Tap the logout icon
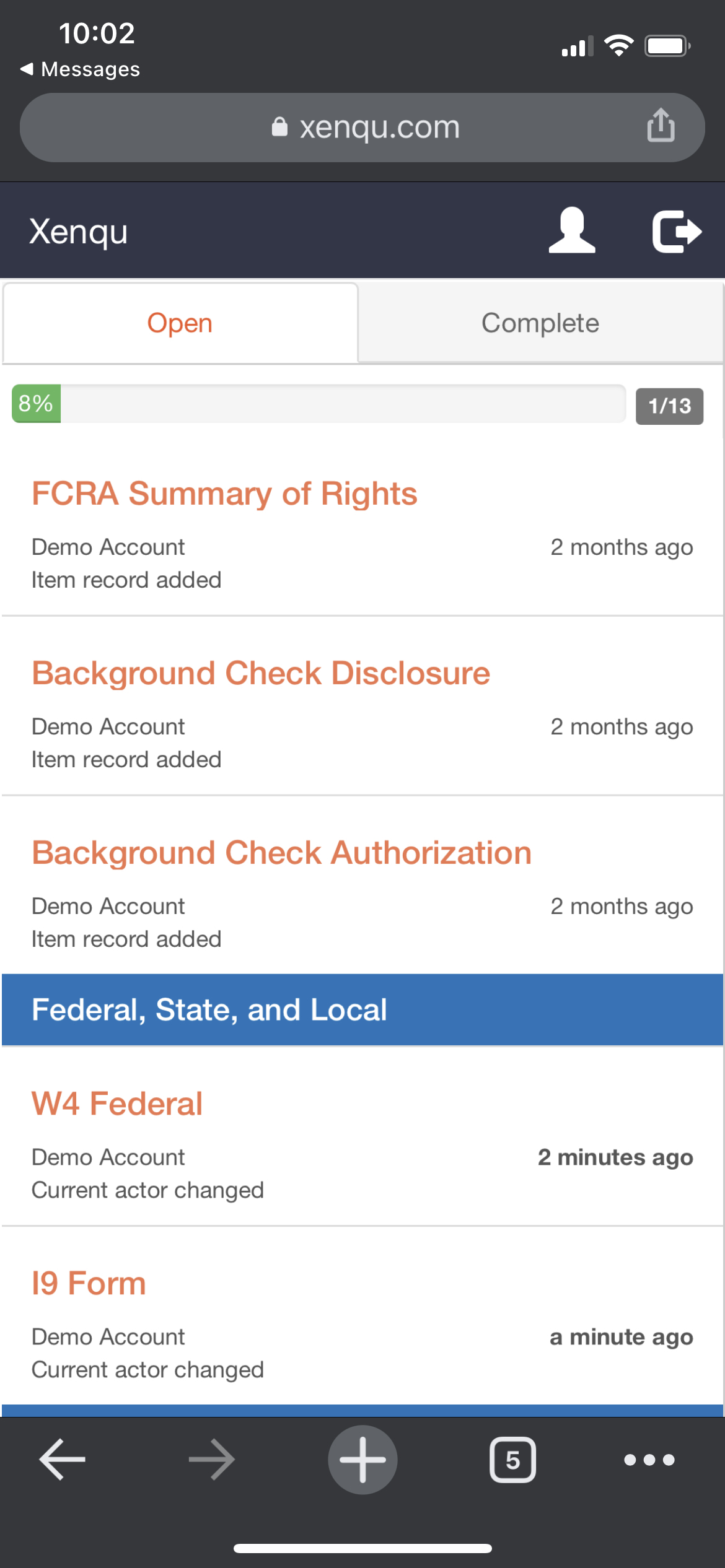 678,231
